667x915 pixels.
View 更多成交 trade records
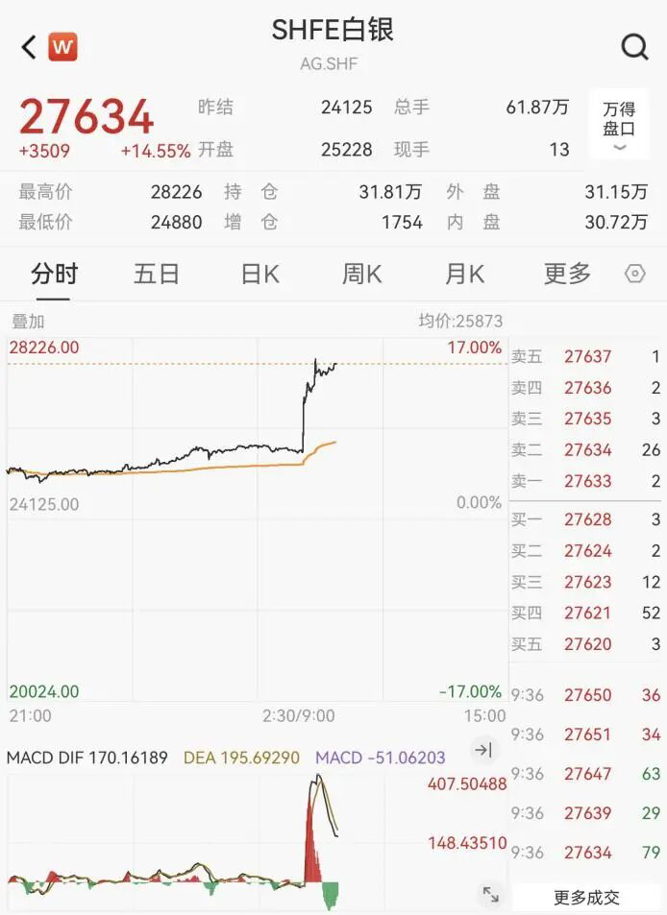click(x=586, y=897)
